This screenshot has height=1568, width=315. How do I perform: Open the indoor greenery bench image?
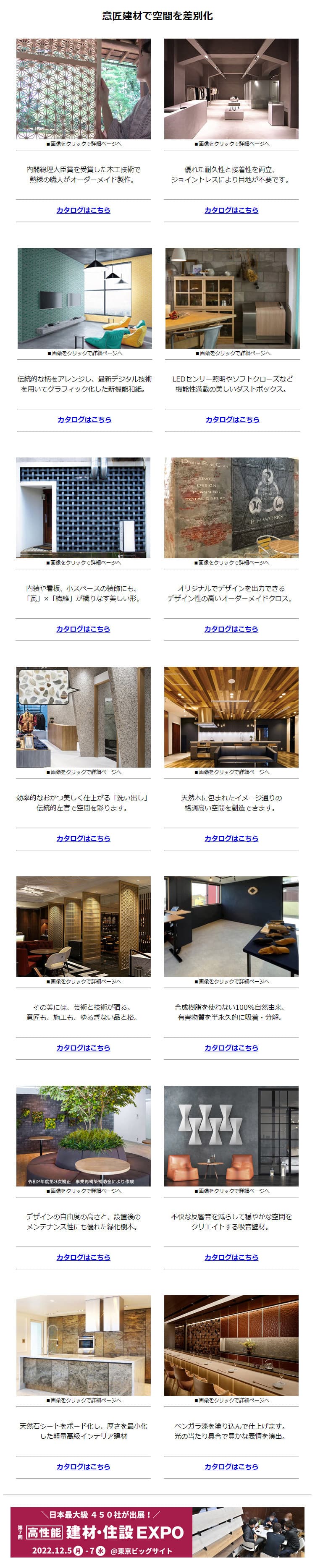tap(84, 1136)
